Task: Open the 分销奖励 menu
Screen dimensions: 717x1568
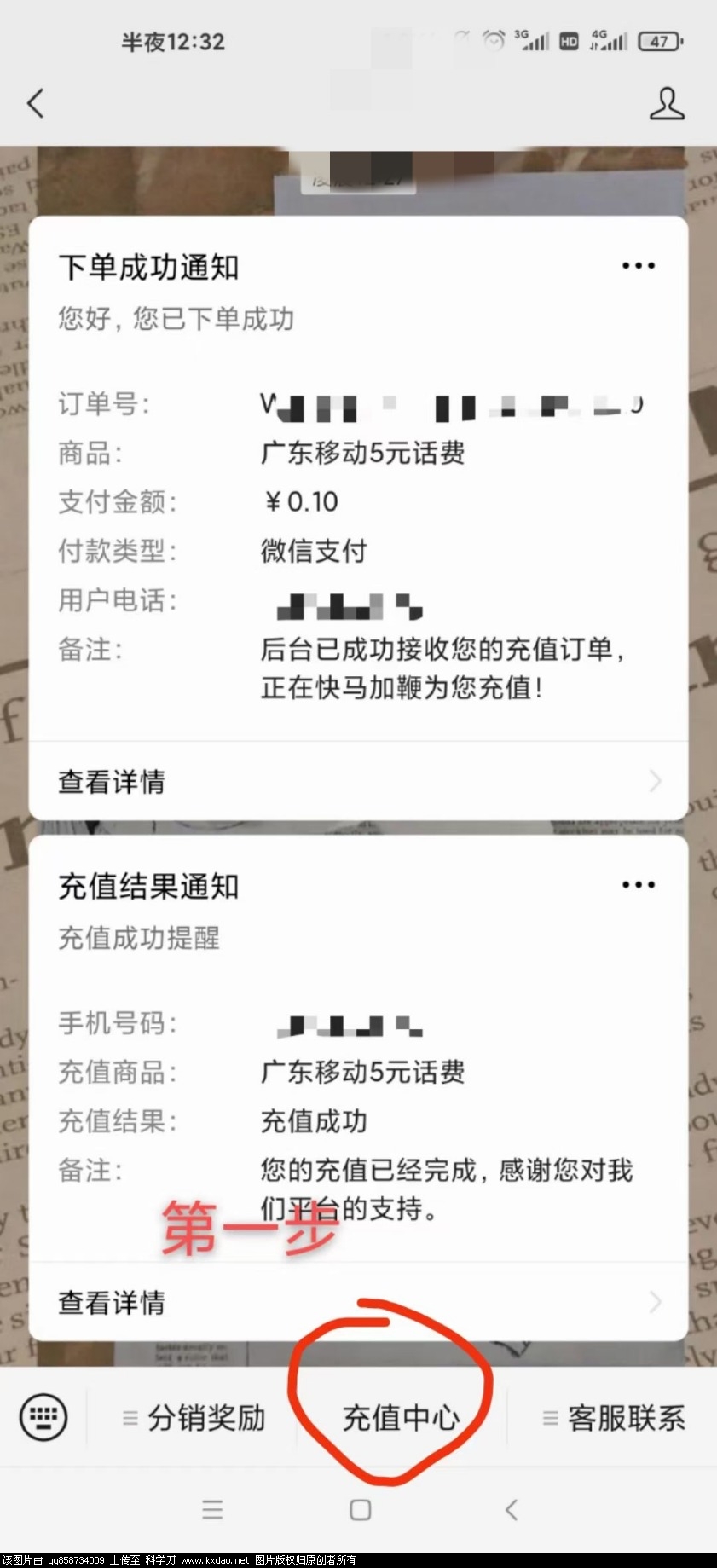Action: click(x=194, y=1418)
